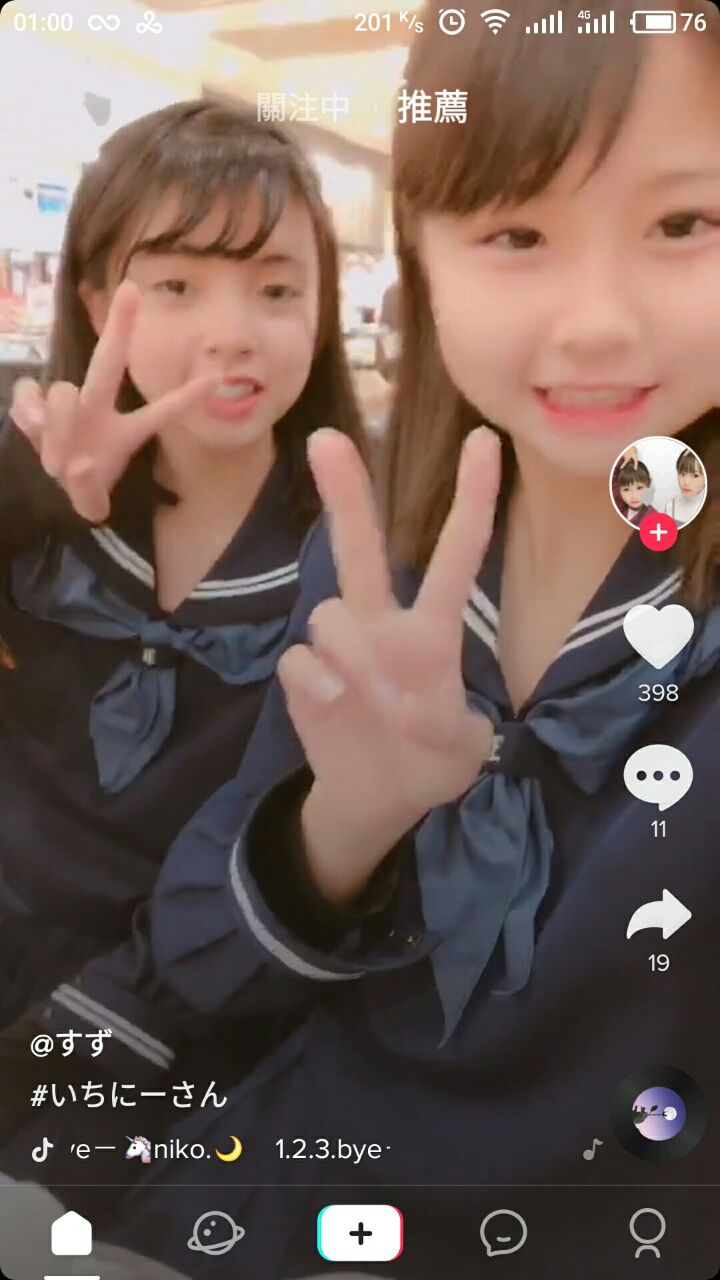Like this video with the heart

click(658, 636)
